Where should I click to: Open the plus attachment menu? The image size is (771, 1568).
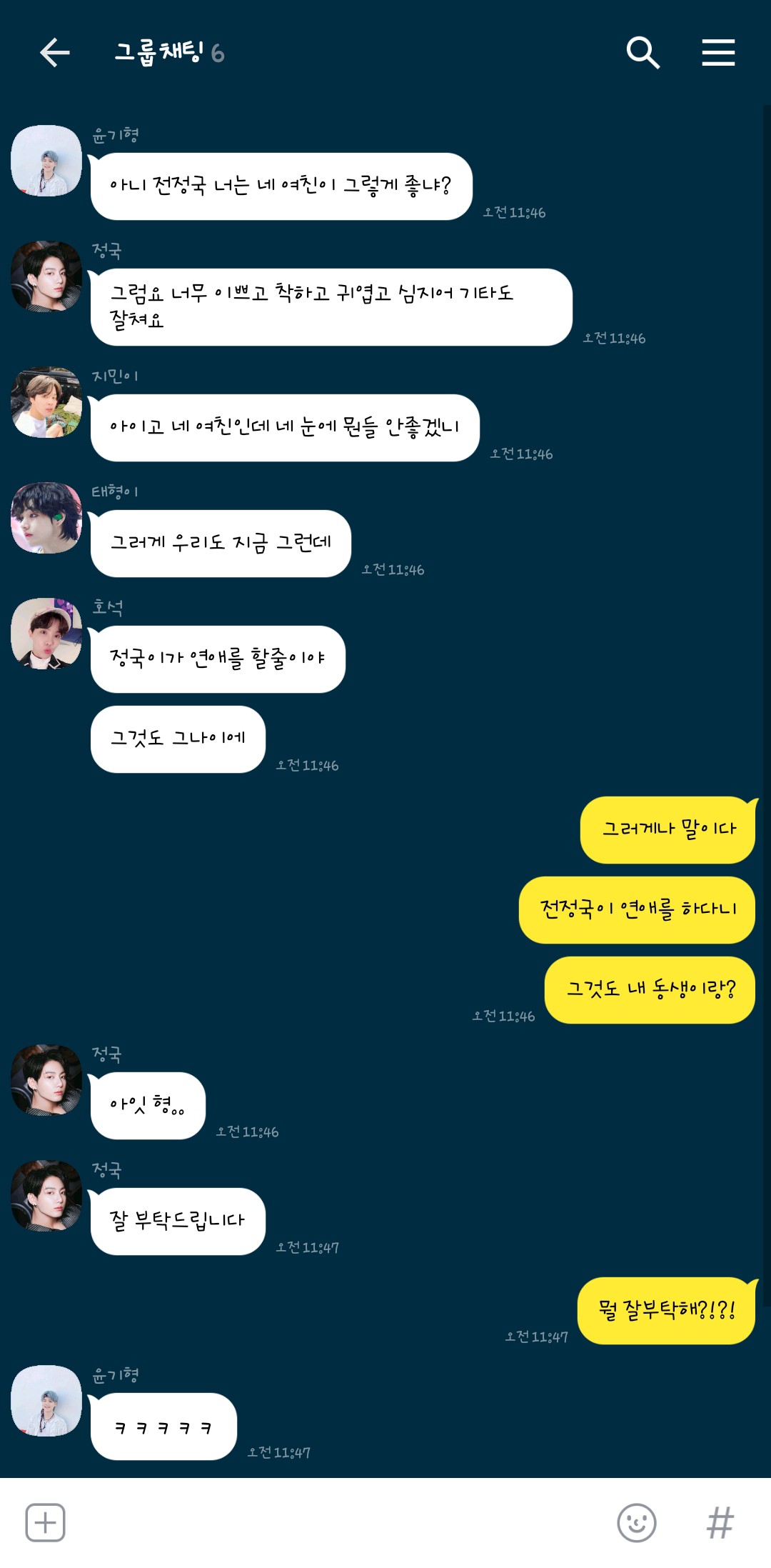pyautogui.click(x=46, y=1522)
